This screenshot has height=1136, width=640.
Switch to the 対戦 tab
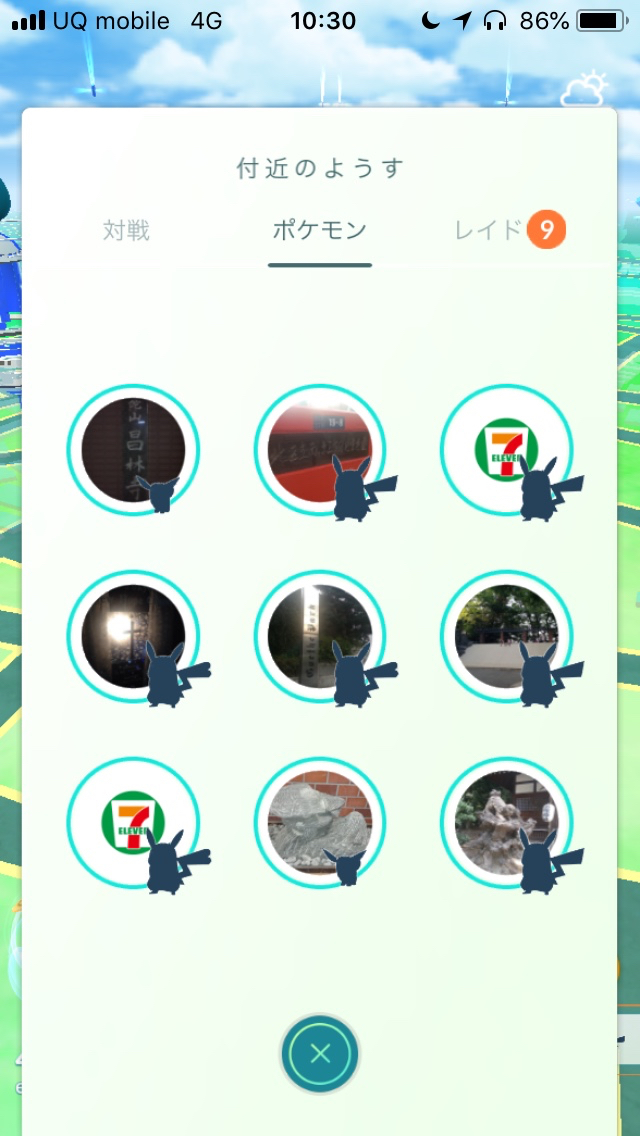coord(126,231)
